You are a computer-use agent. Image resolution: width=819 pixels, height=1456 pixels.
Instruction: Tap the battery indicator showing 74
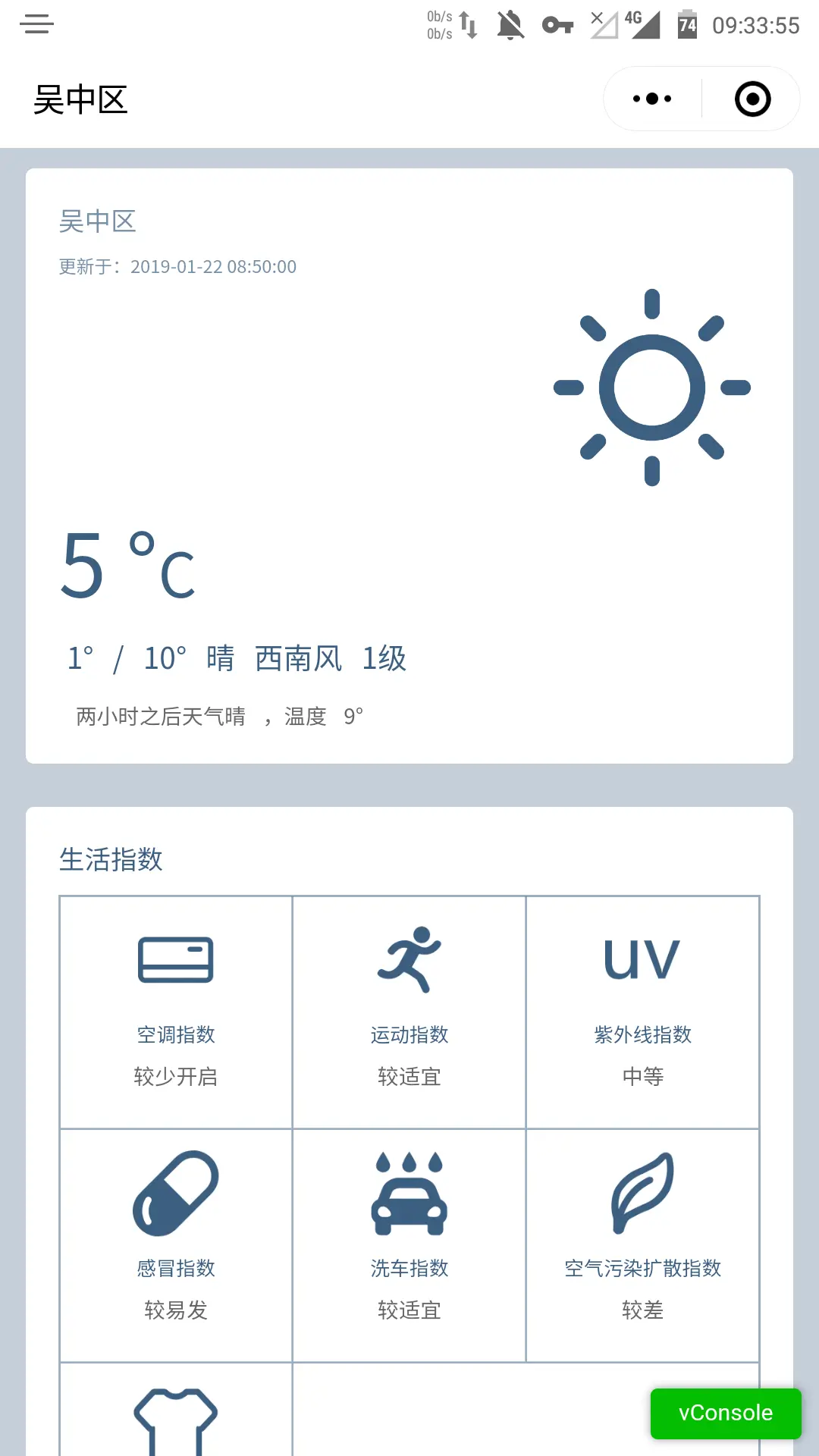coord(686,24)
